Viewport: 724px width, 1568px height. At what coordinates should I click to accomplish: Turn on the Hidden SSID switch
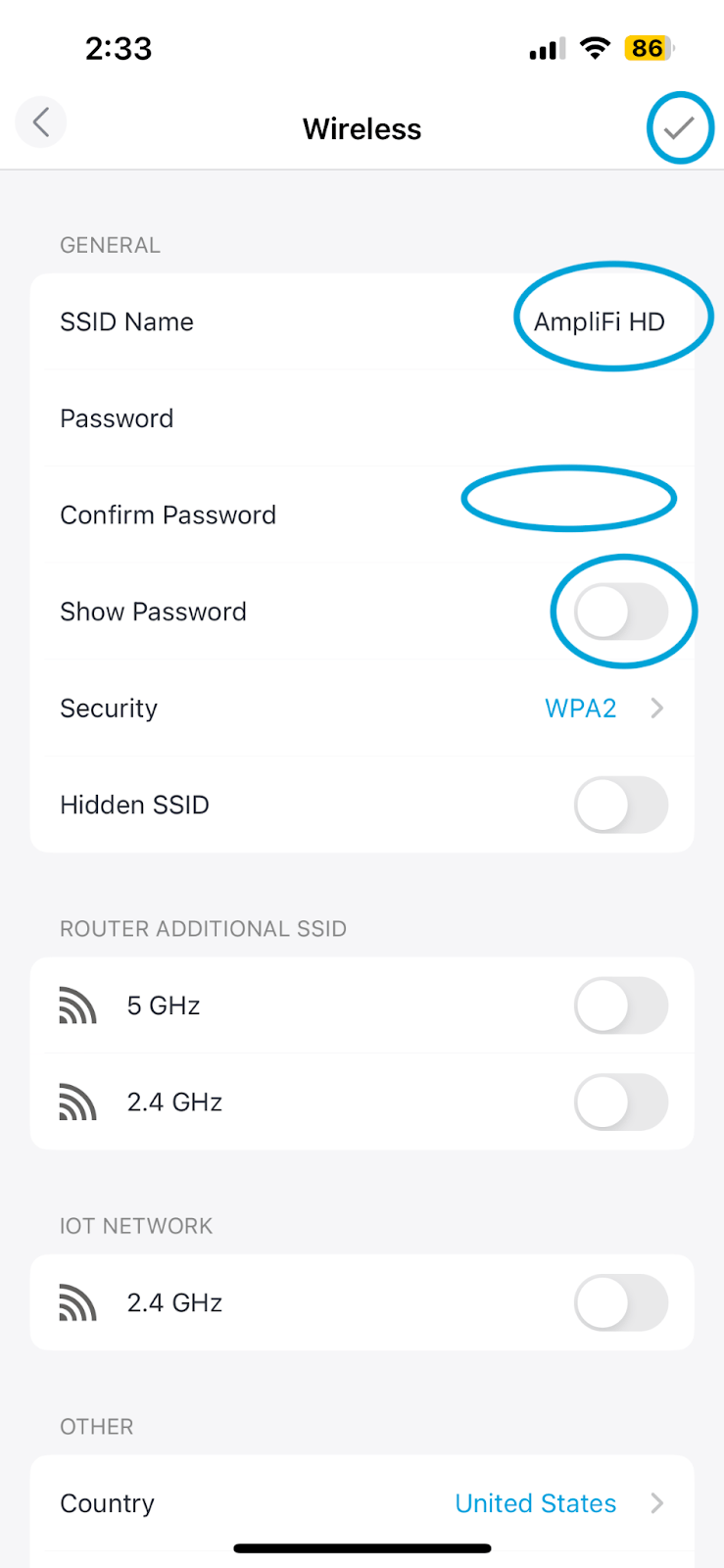(621, 805)
